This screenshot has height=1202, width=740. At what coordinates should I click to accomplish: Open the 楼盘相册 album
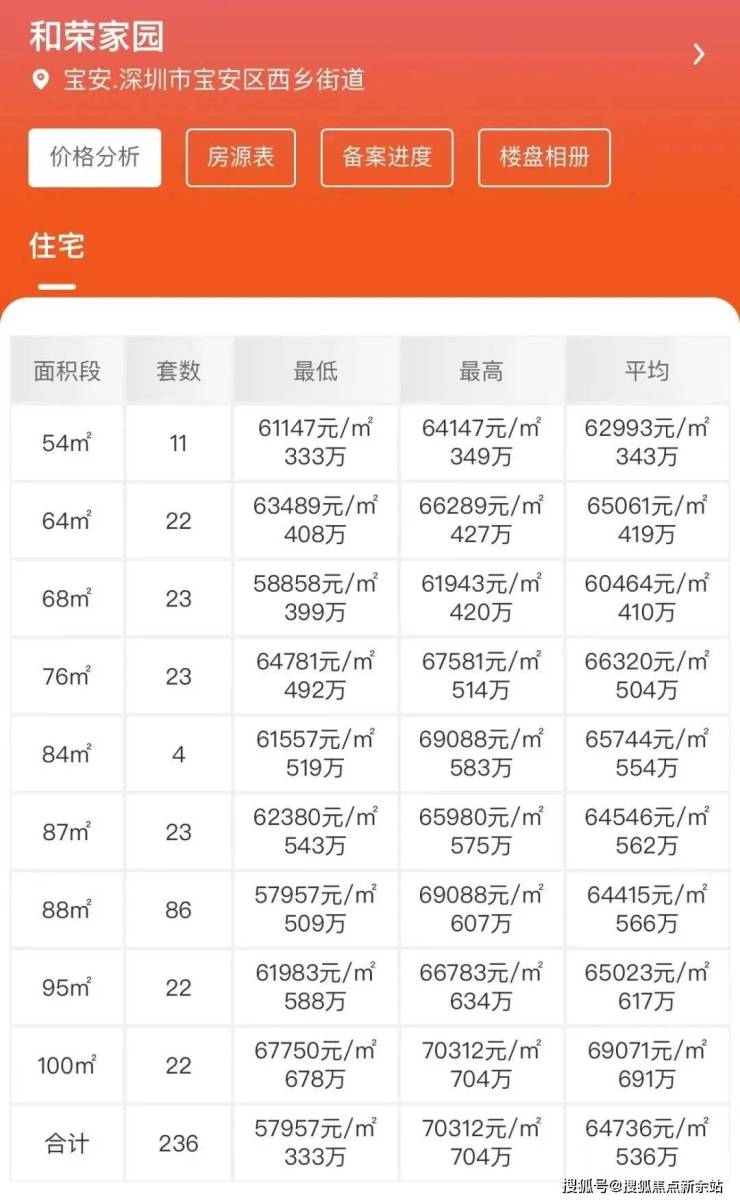(x=544, y=158)
